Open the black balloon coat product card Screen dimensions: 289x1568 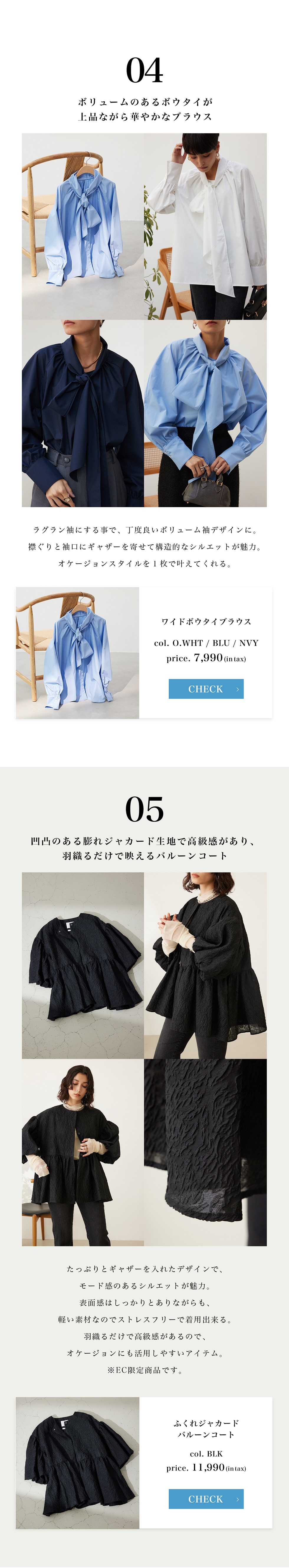pyautogui.click(x=78, y=1462)
